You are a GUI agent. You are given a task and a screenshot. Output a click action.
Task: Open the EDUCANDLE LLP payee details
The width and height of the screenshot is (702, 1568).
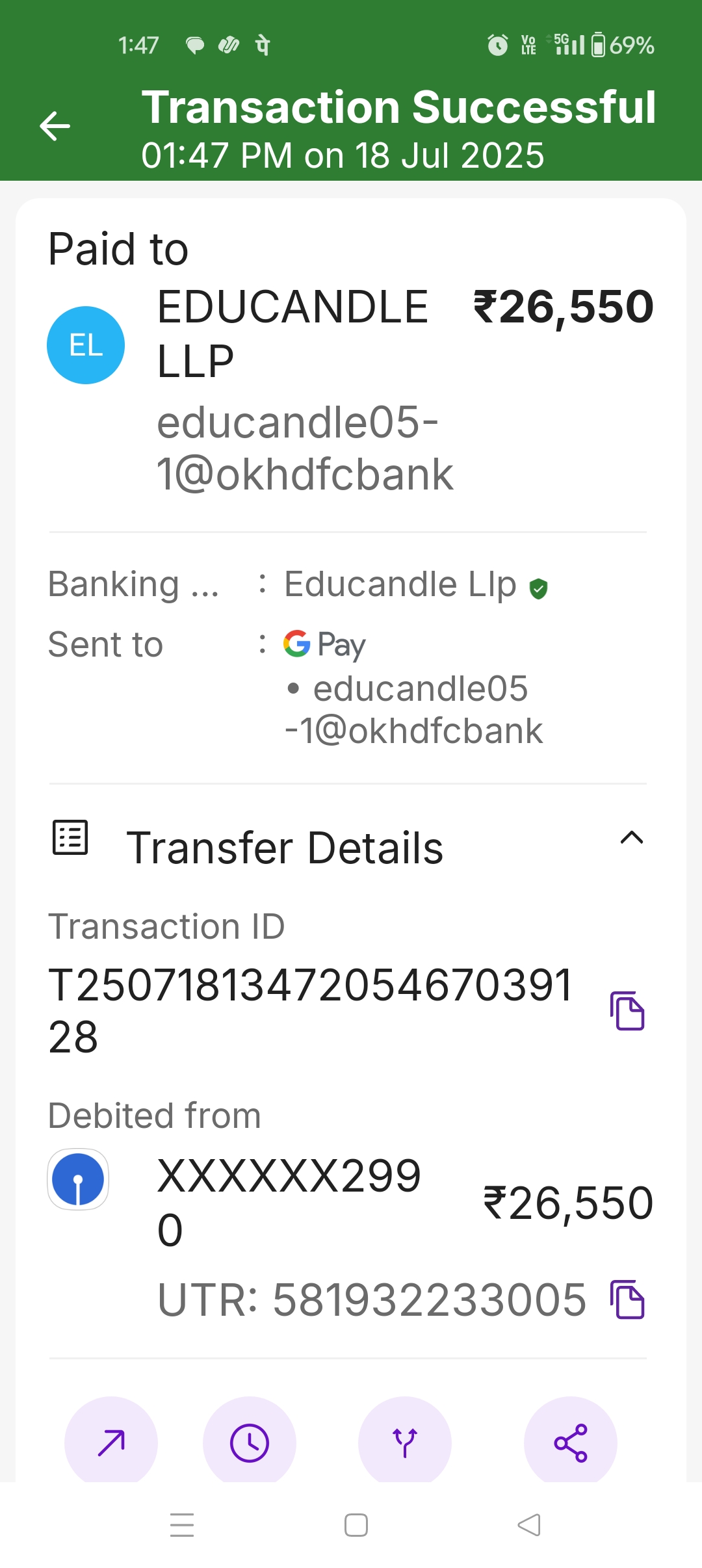point(292,333)
